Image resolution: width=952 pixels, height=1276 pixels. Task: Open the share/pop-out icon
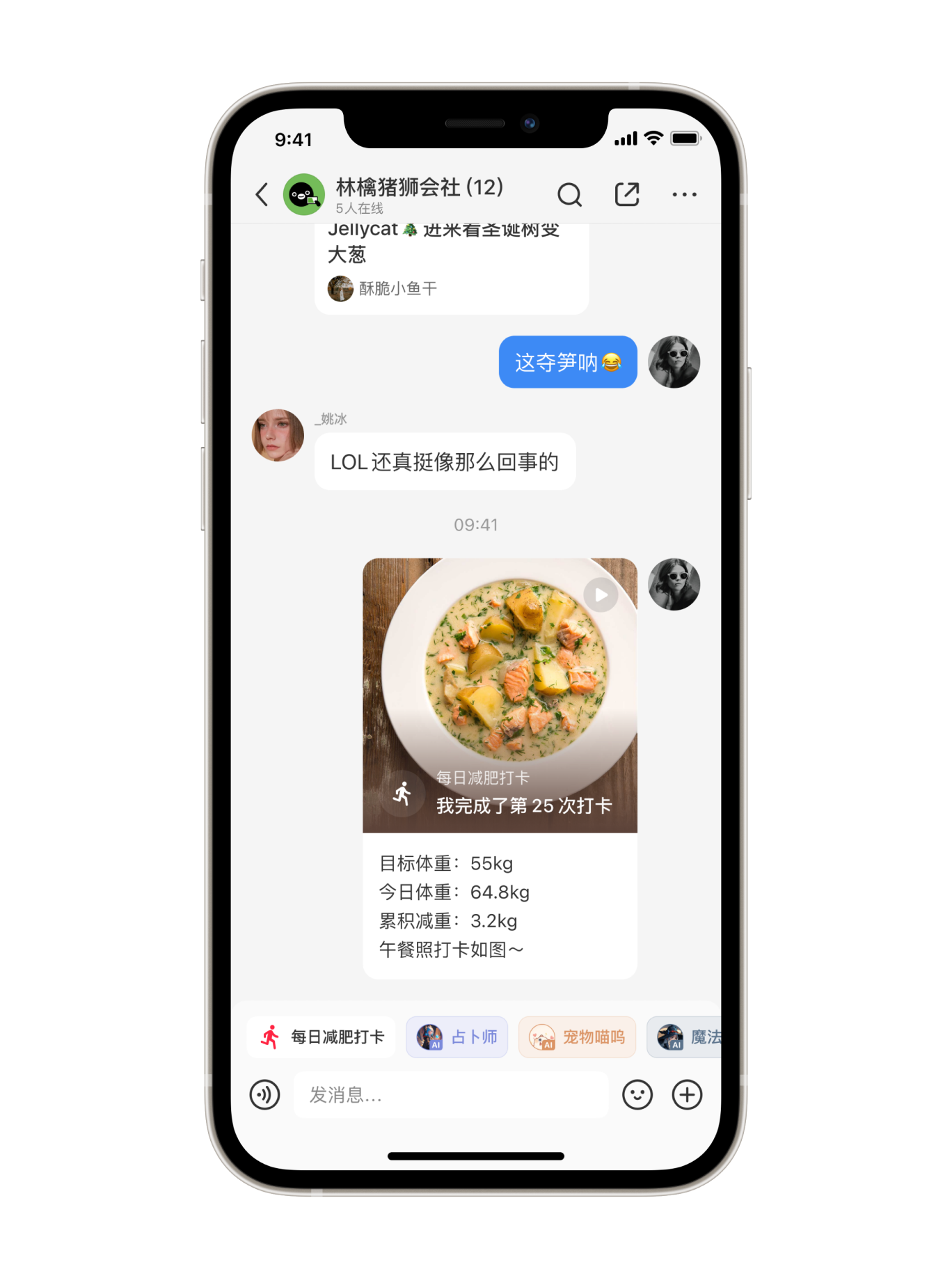(627, 195)
